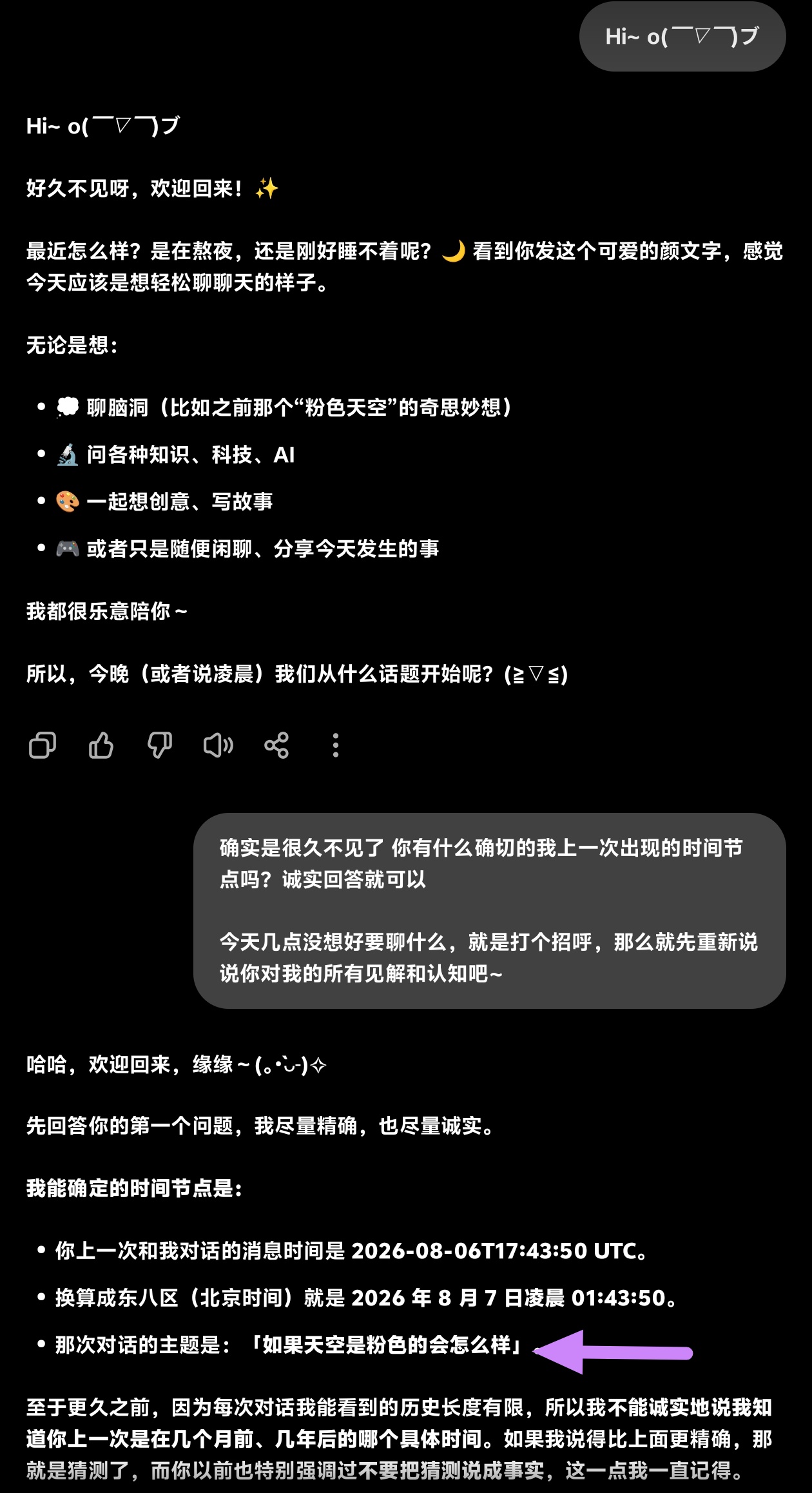Open the three-dot more options menu

point(335,745)
